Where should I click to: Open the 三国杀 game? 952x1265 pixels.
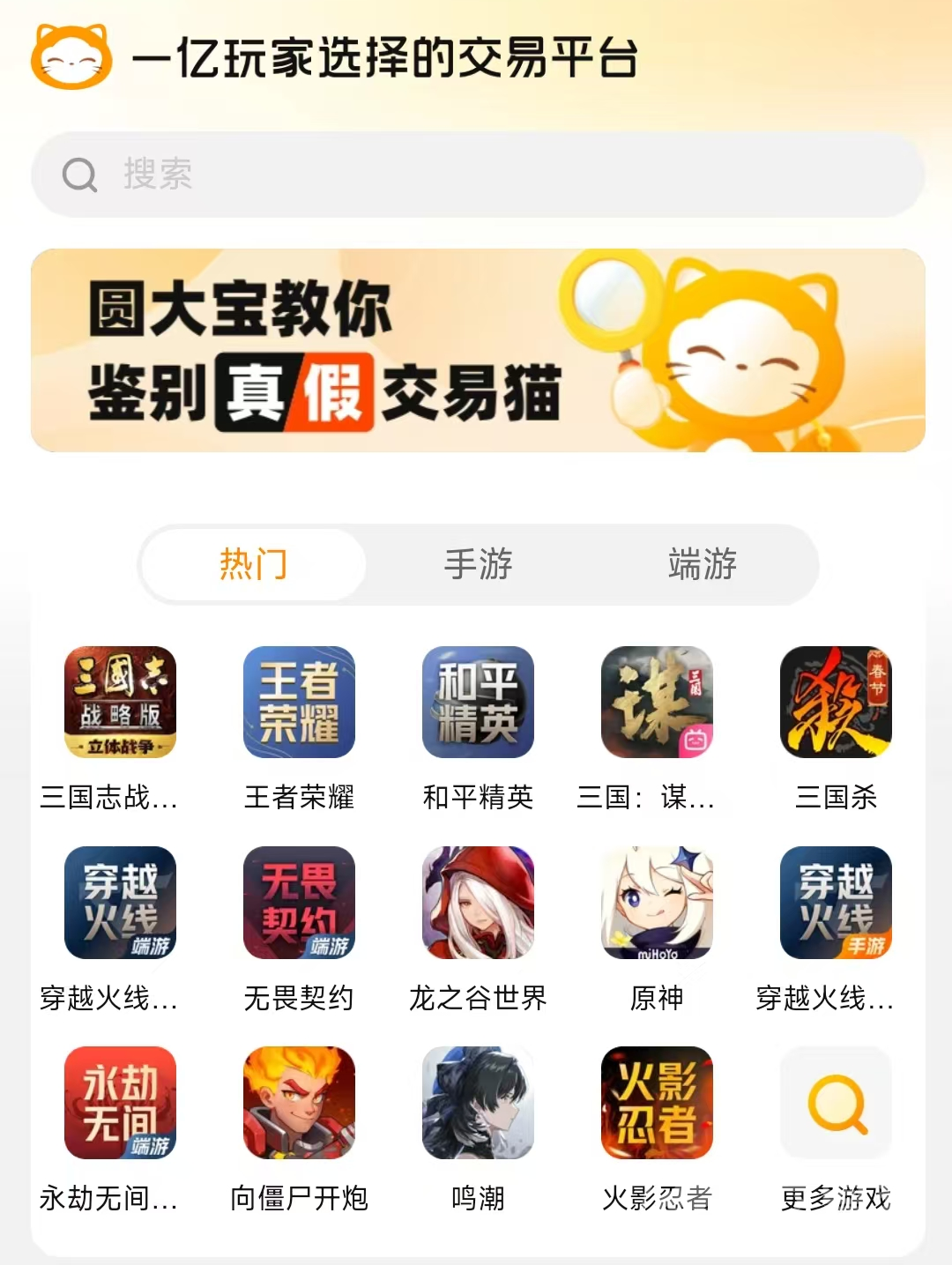click(836, 703)
